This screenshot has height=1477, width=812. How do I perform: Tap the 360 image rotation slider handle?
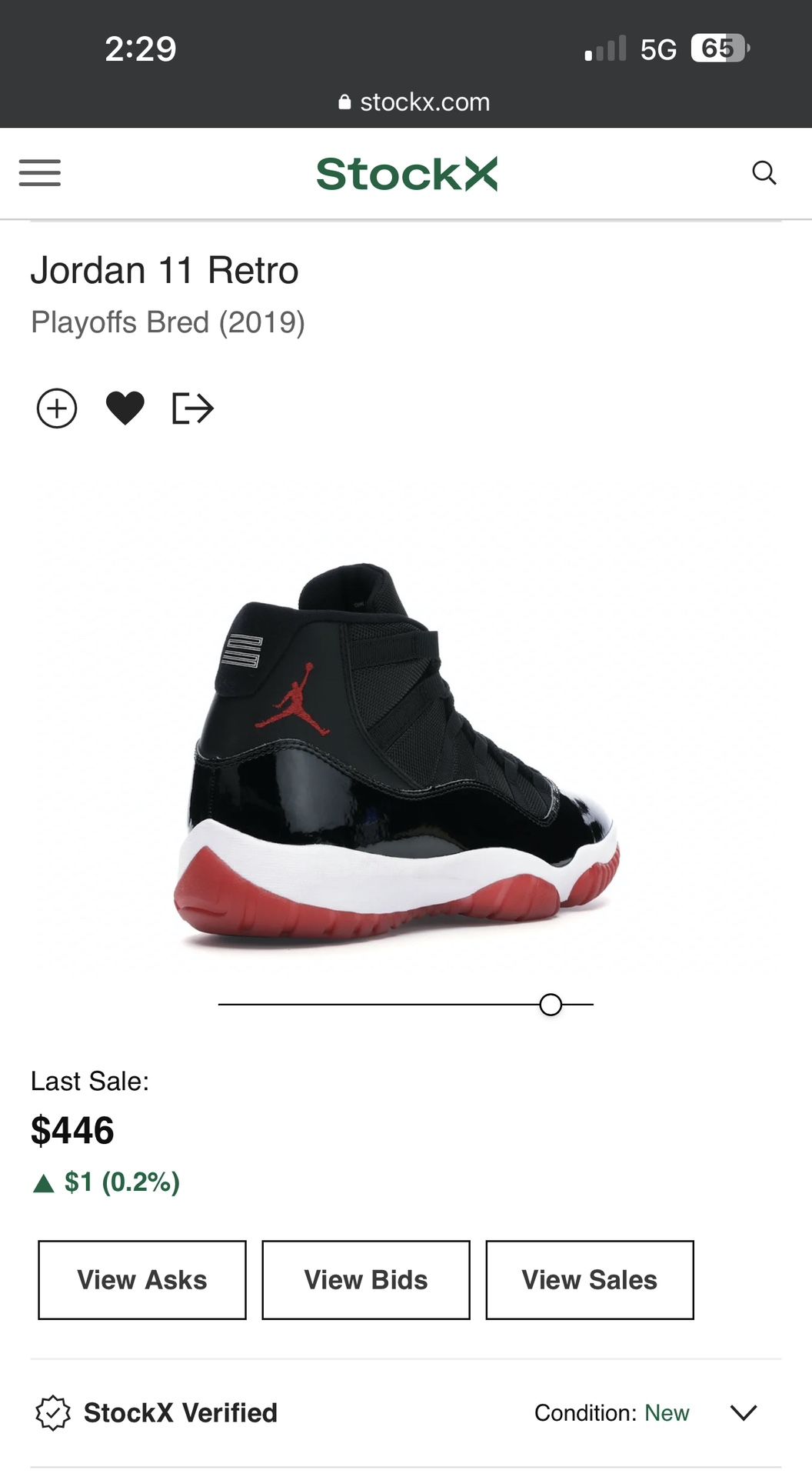tap(551, 1005)
